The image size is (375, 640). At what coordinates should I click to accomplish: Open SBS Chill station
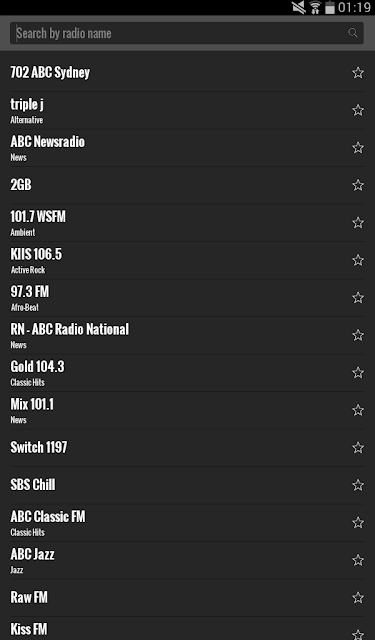tap(186, 485)
